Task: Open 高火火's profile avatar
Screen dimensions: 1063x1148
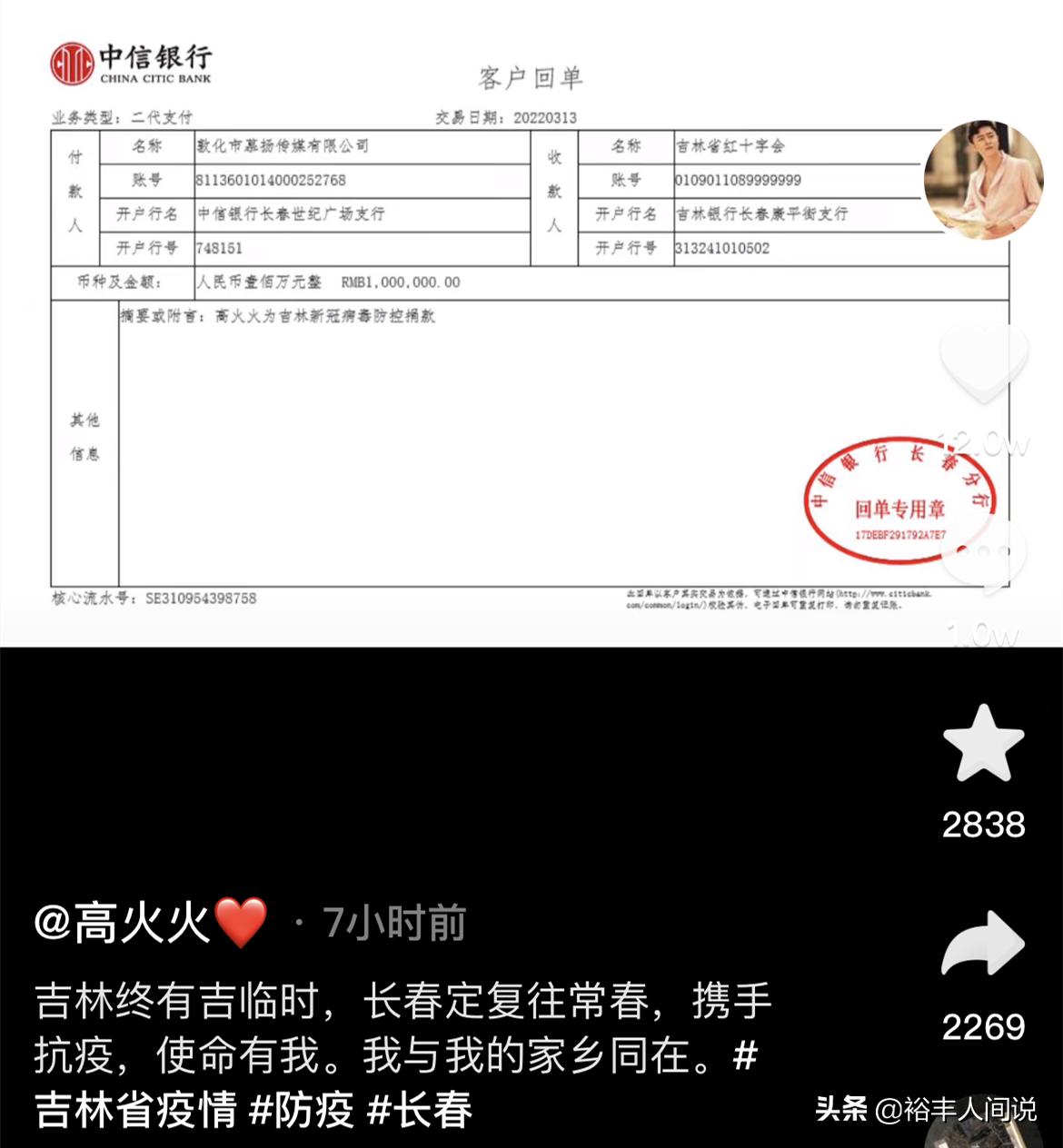Action: coord(983,181)
